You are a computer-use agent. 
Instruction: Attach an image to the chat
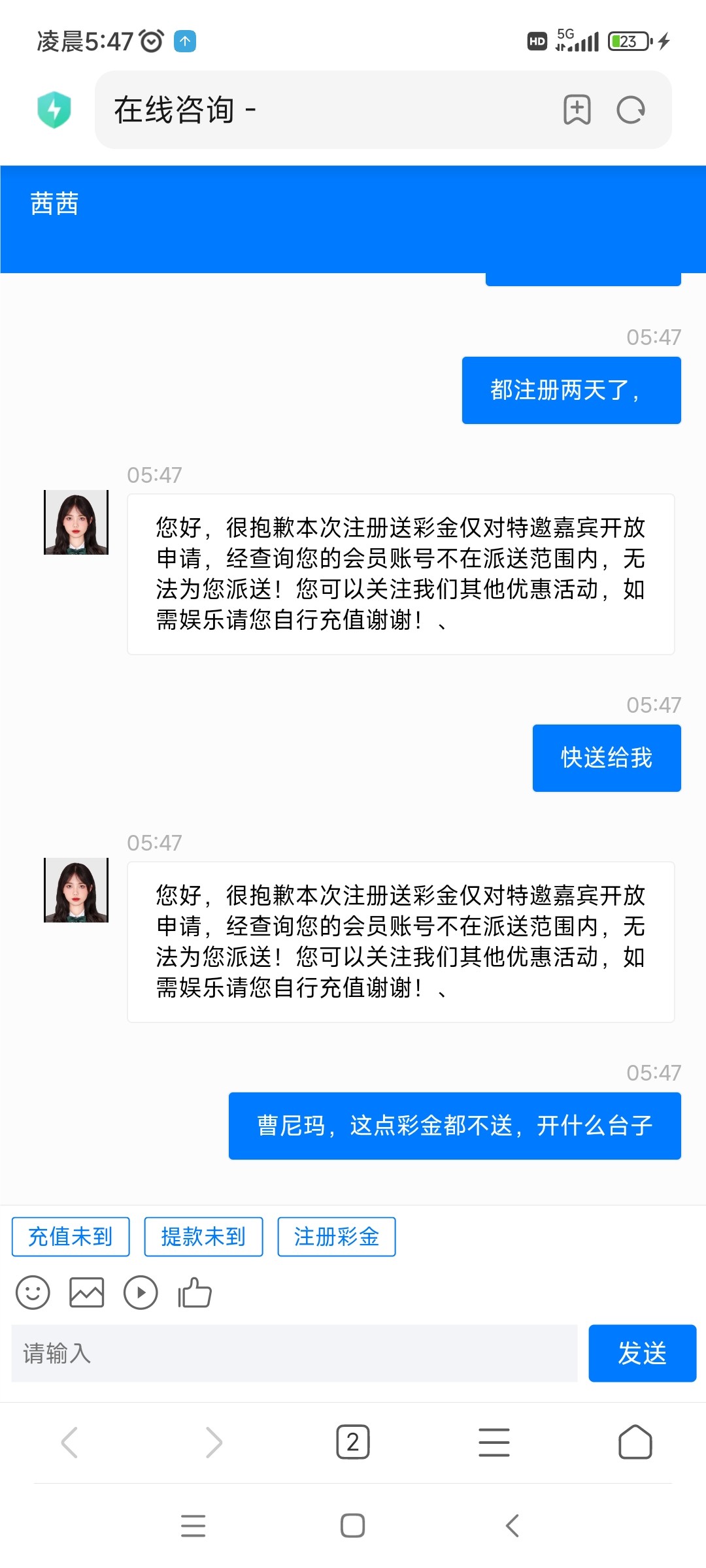[x=86, y=1292]
